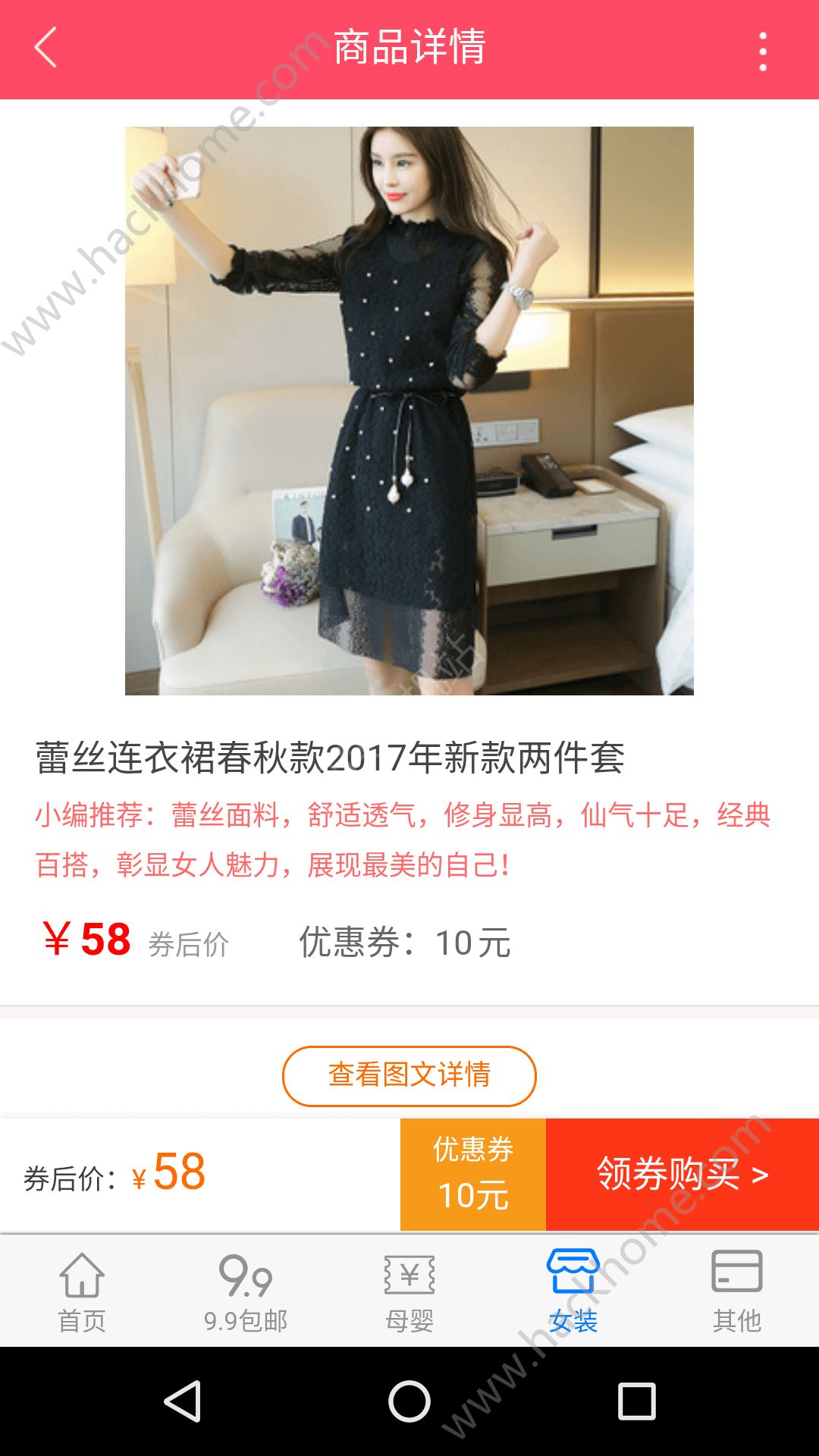Claim the 优惠券 10元 coupon

pyautogui.click(x=473, y=1174)
